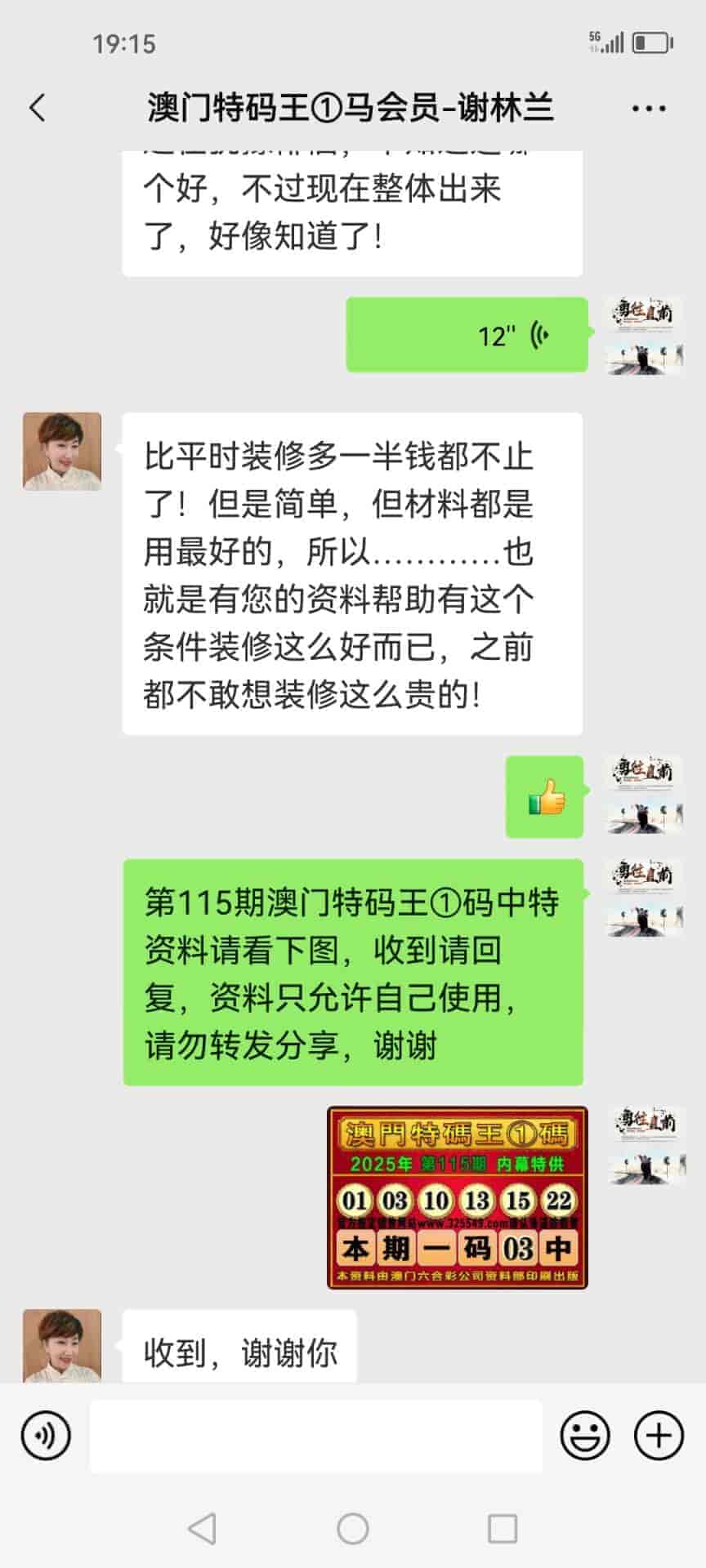Open the 第115期 lottery image
Image resolution: width=706 pixels, height=1568 pixels.
[x=457, y=1197]
